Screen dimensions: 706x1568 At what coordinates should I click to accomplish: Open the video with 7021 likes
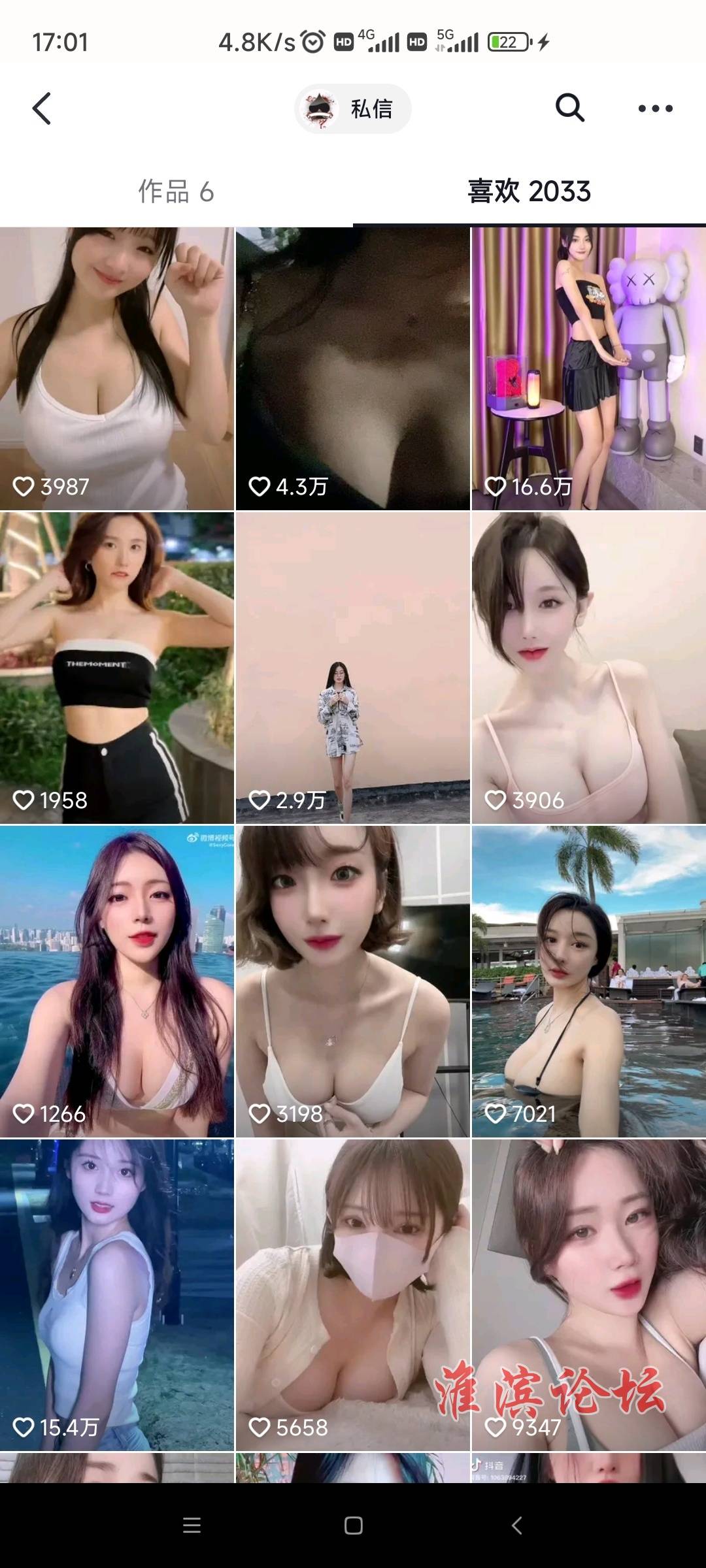tap(588, 980)
